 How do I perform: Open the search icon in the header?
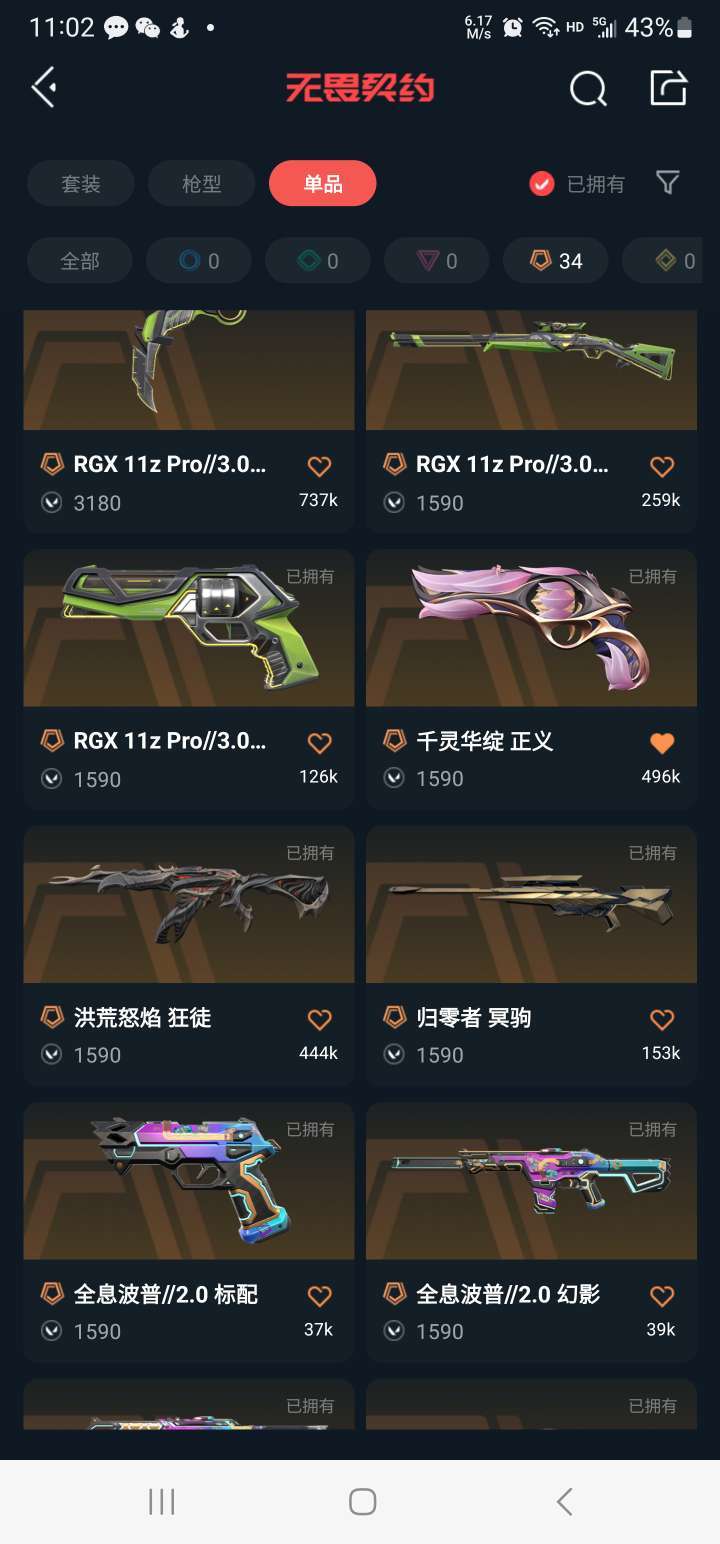(x=588, y=89)
